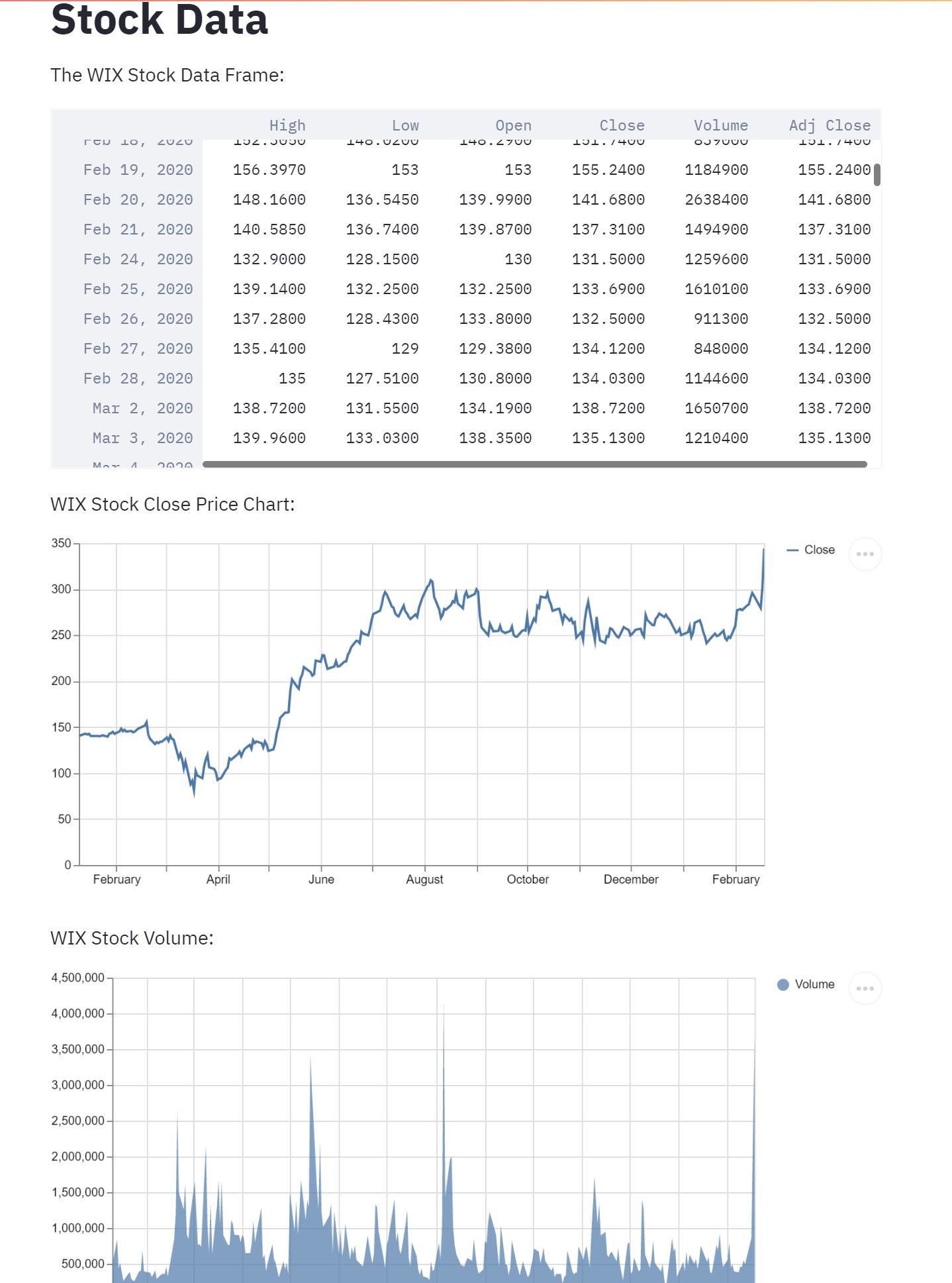Viewport: 952px width, 1283px height.
Task: Click the peak spike in the volume chart
Action: 445,1007
